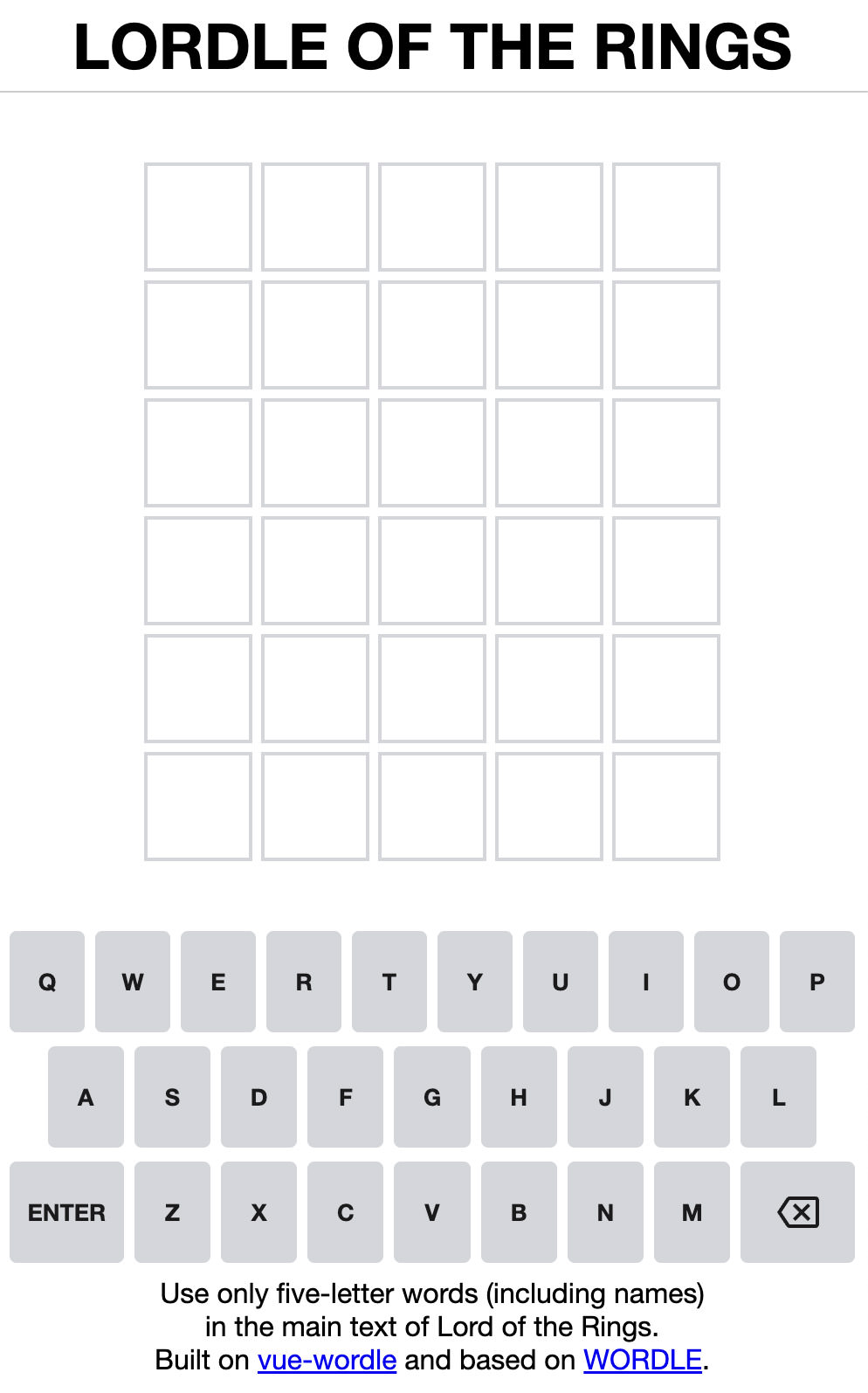Type the letter P
Image resolution: width=868 pixels, height=1393 pixels.
tap(817, 982)
